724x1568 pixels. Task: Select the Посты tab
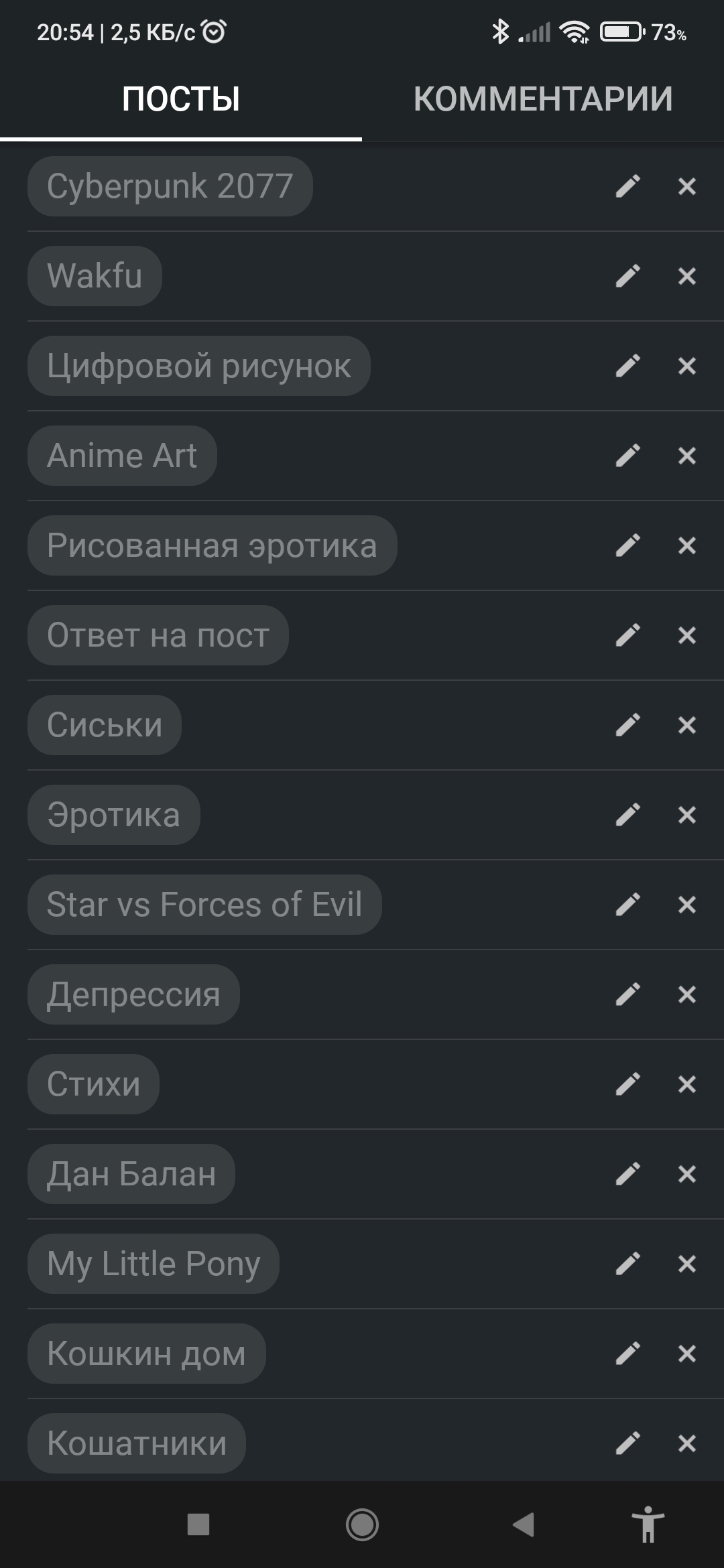click(x=181, y=99)
